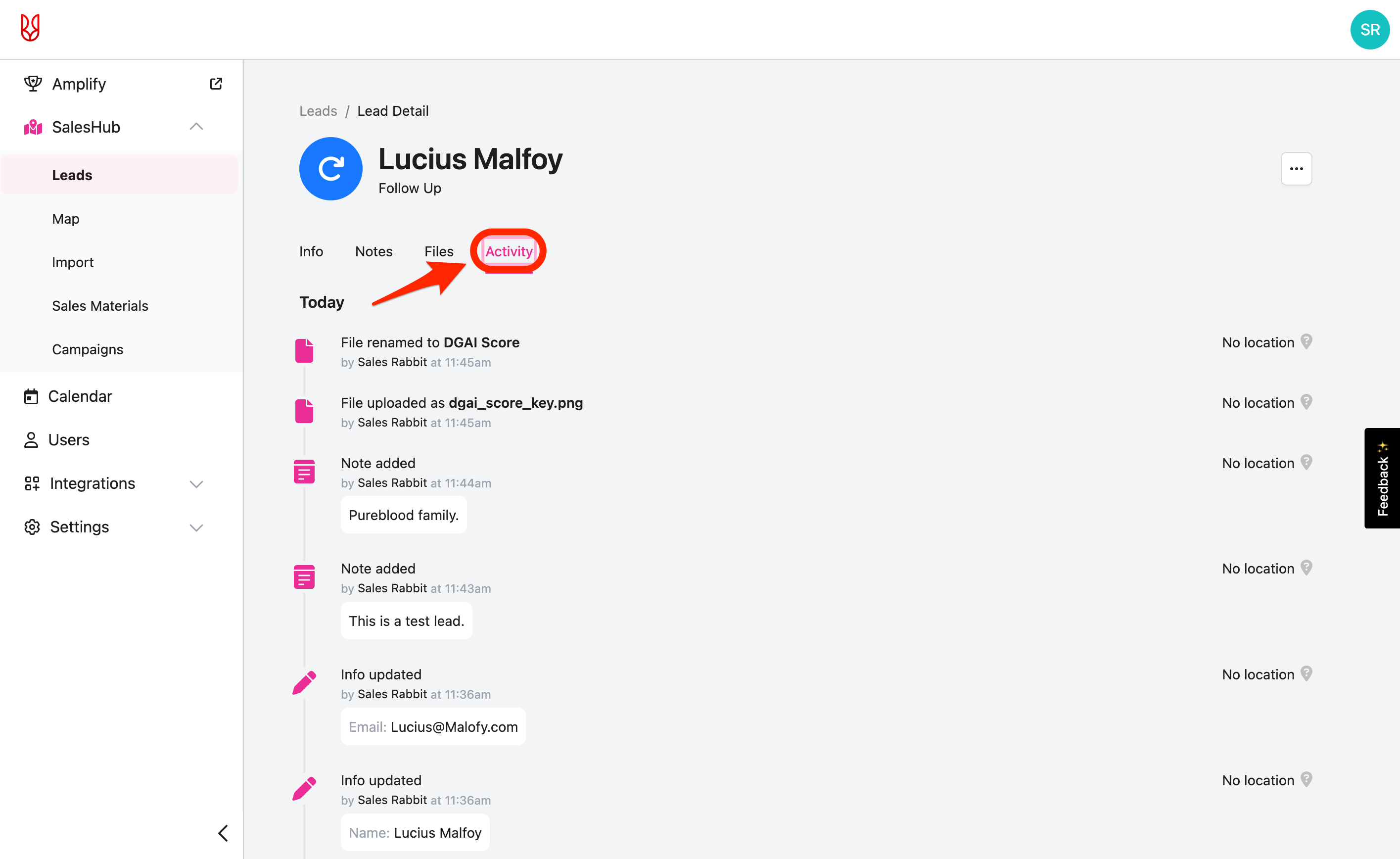Go back to Leads via breadcrumb
The width and height of the screenshot is (1400, 859).
click(x=318, y=111)
